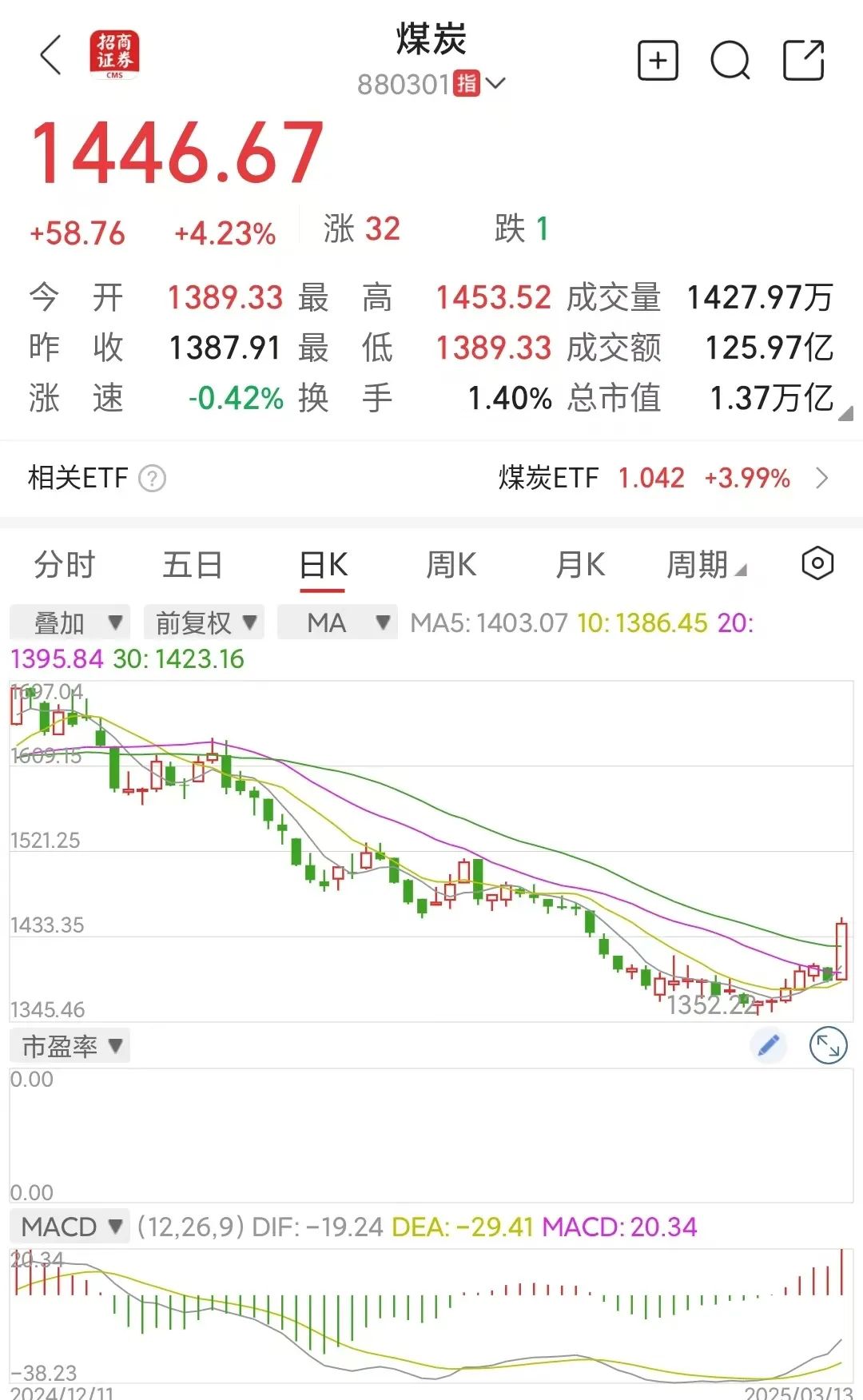
Task: Open the chart settings hexagon icon
Action: click(x=817, y=563)
